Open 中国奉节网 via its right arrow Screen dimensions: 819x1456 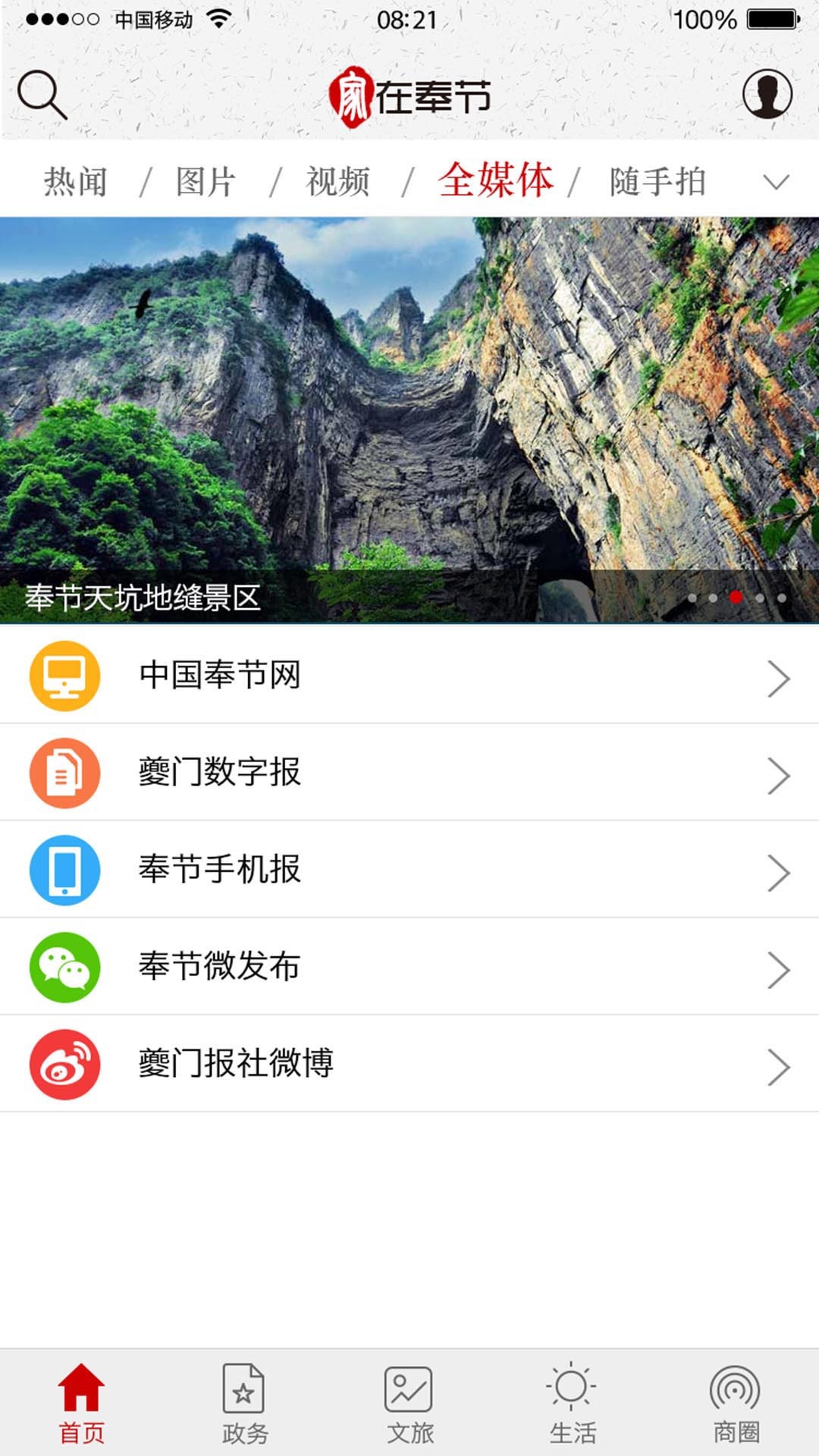780,677
